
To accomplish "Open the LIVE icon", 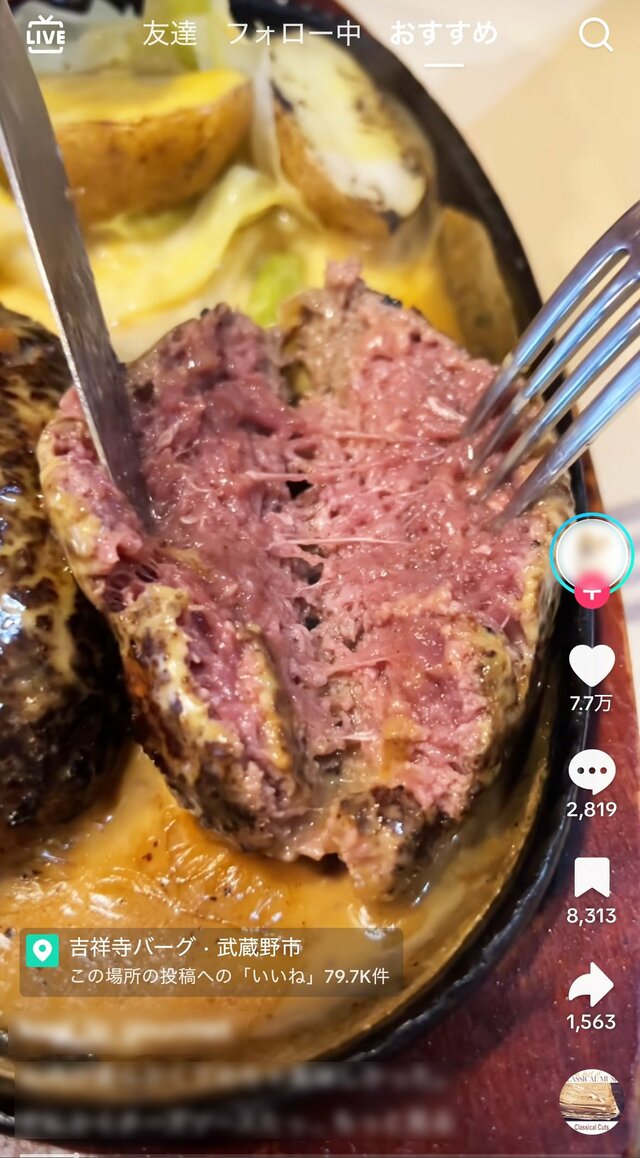I will tap(45, 35).
